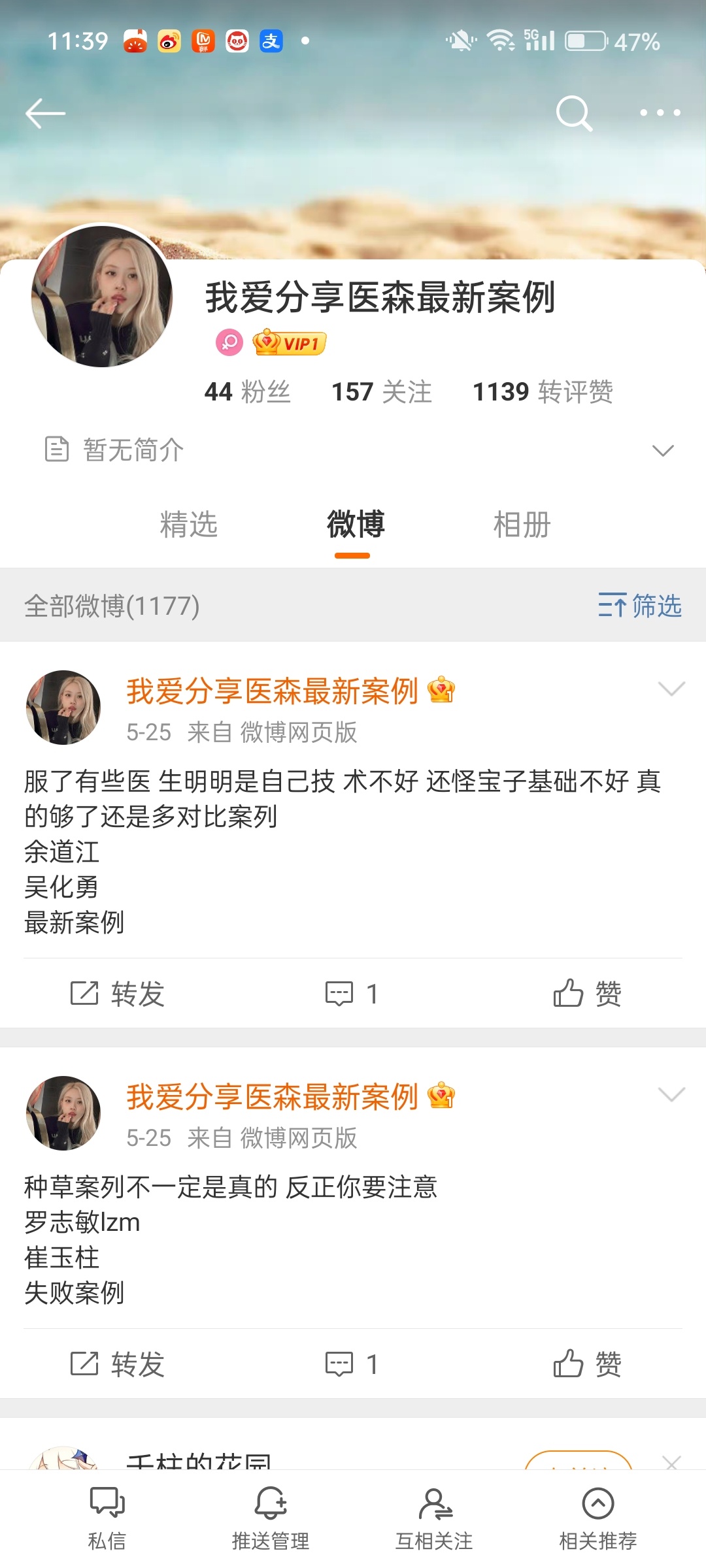Open the three-dot overflow menu
This screenshot has height=1568, width=706.
(660, 113)
